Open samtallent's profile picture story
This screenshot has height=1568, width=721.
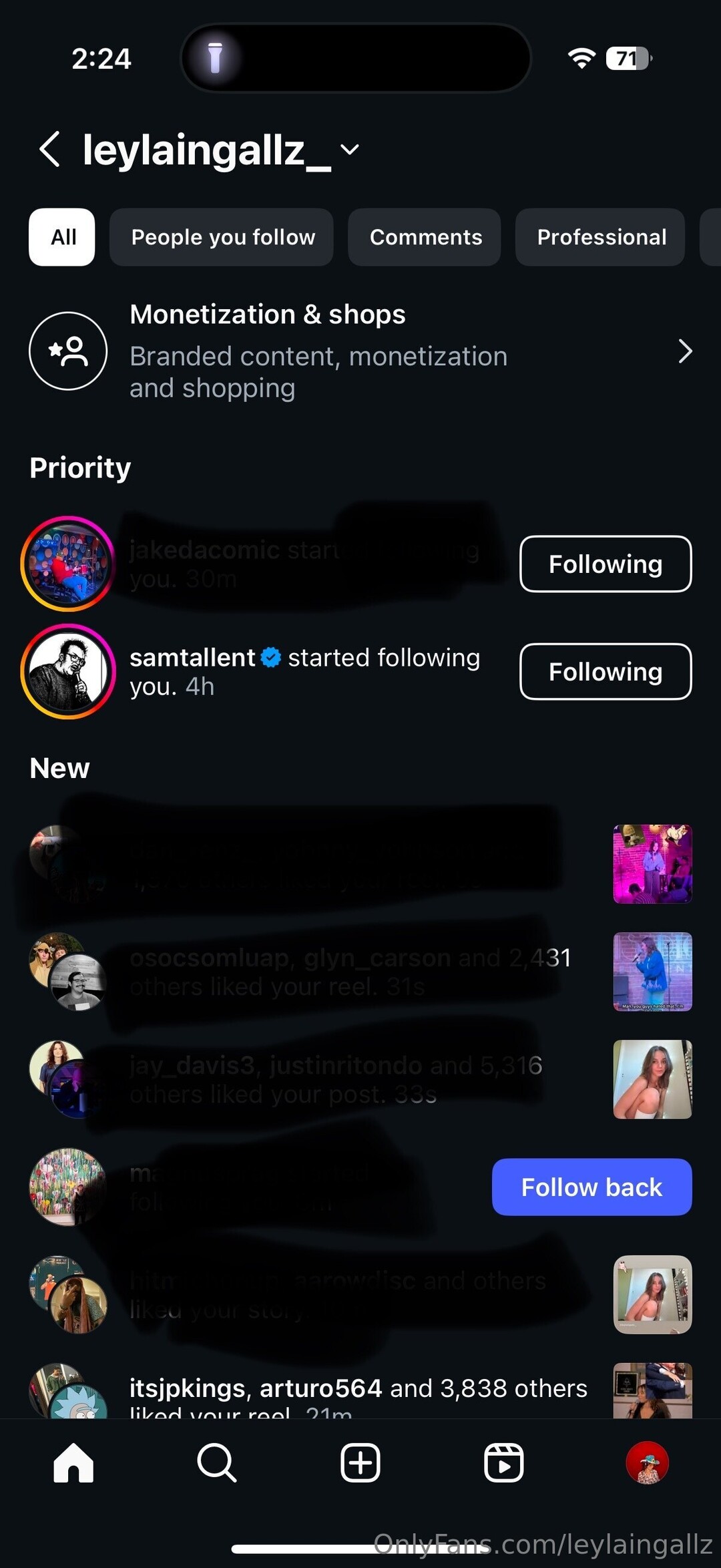coord(68,672)
